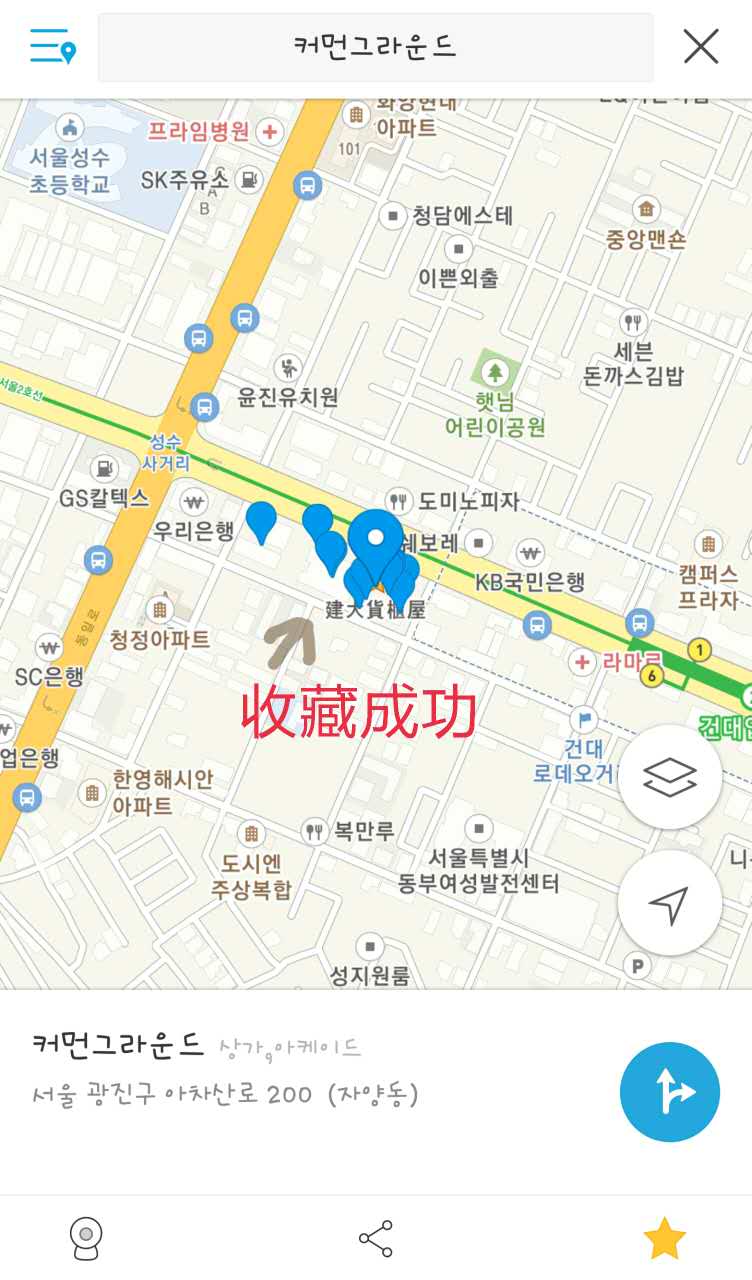Viewport: 752px width, 1280px height.
Task: Open the map layers selector icon
Action: 670,778
